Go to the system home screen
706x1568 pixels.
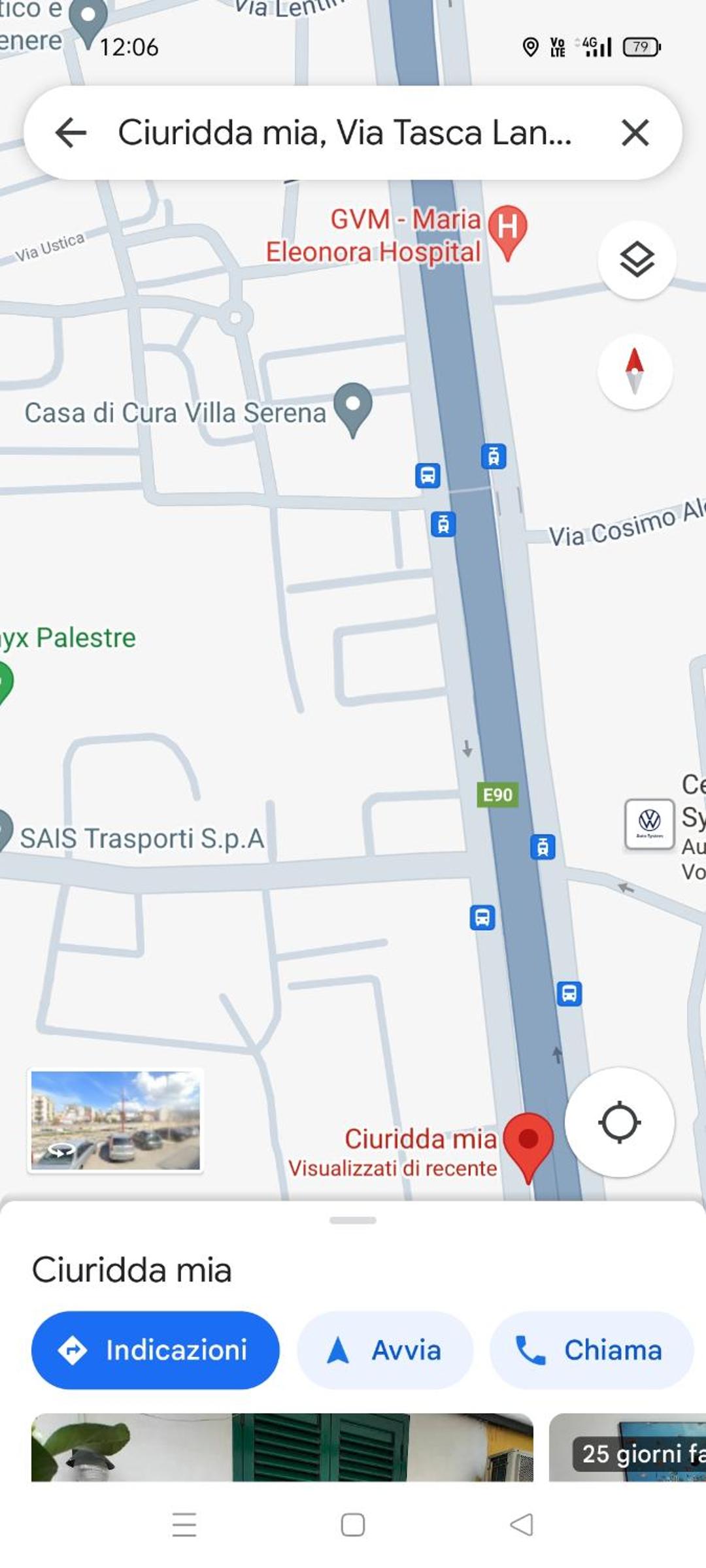pos(353,1525)
